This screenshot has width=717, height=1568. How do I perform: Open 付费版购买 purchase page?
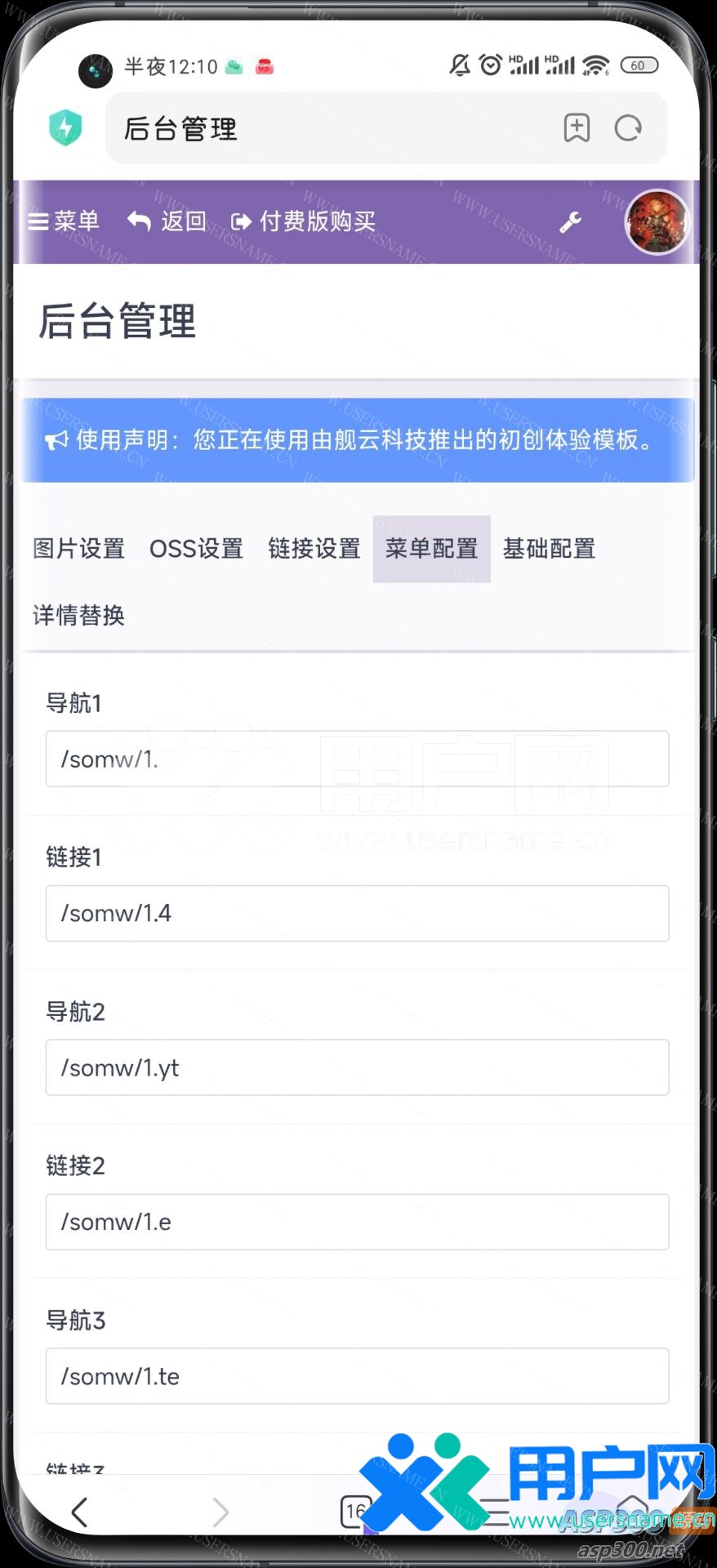pos(304,221)
